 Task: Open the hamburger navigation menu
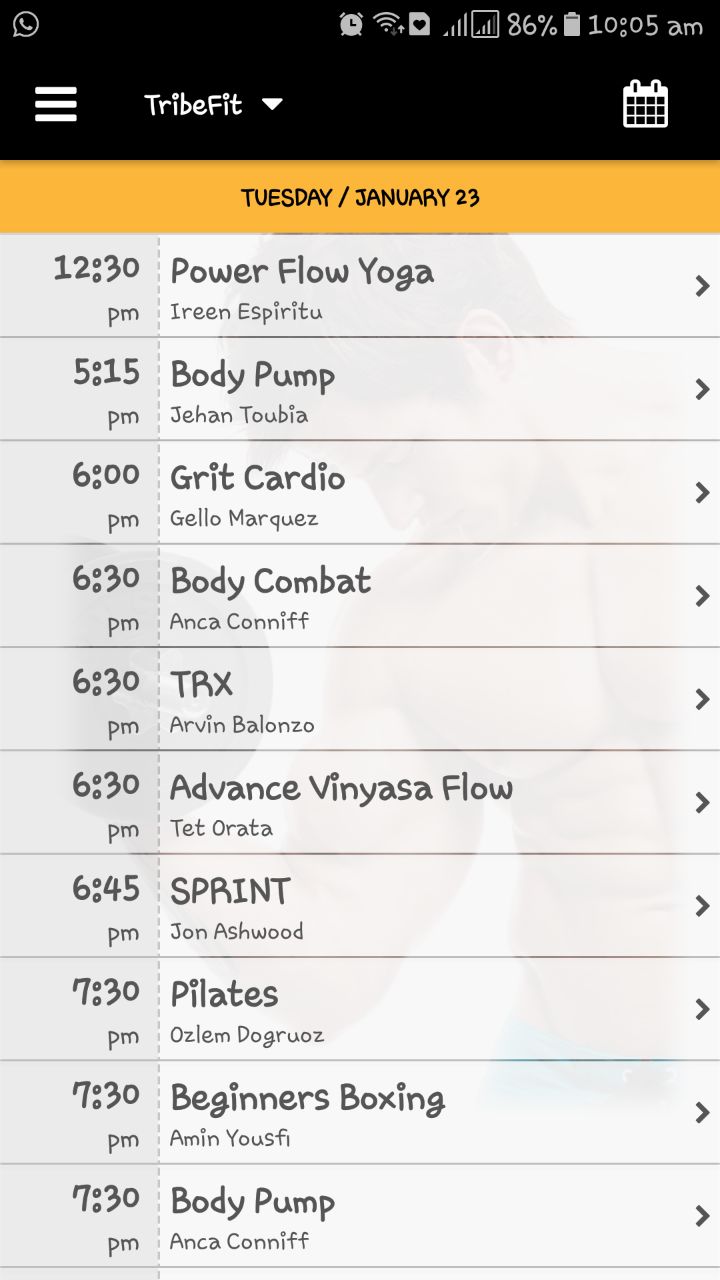56,104
